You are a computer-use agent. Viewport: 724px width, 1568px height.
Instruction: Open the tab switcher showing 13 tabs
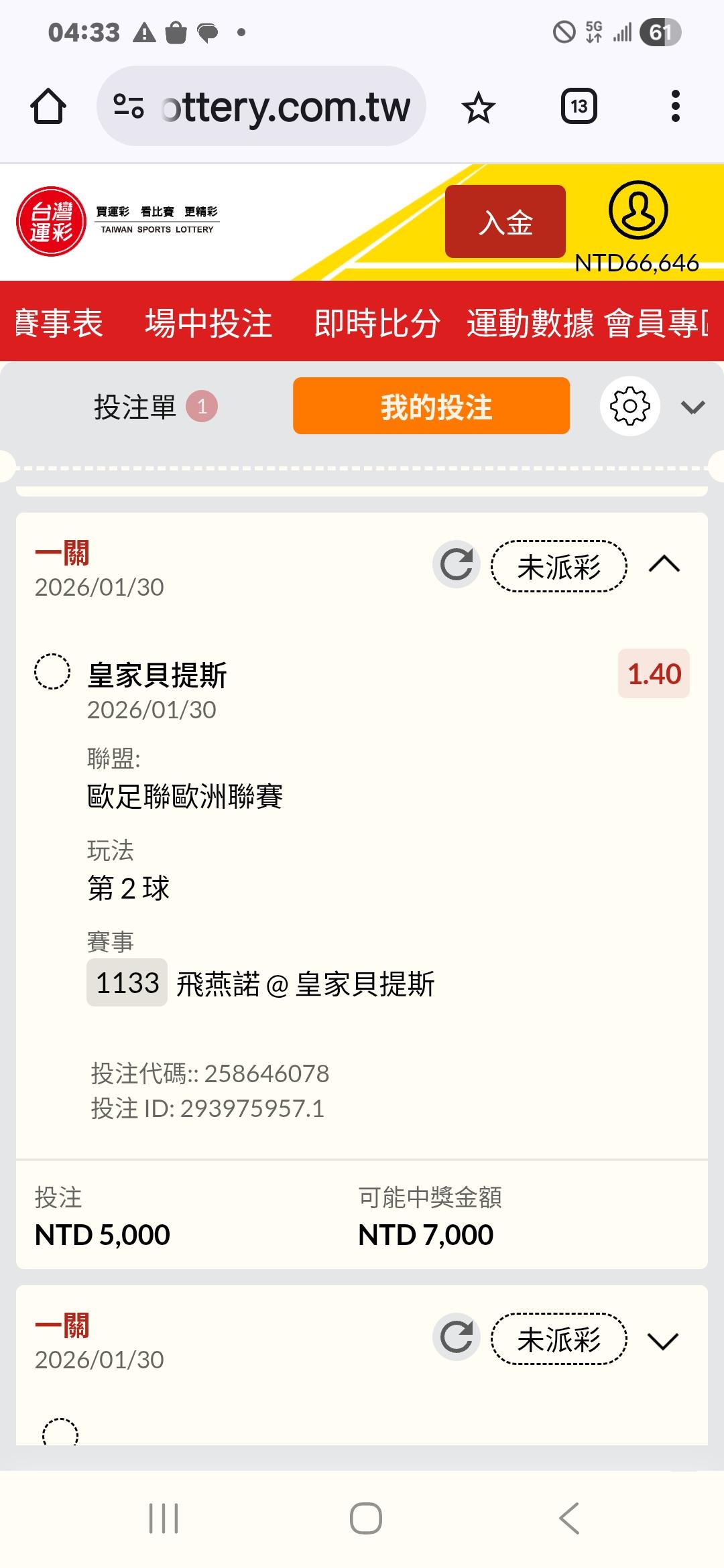[x=579, y=107]
